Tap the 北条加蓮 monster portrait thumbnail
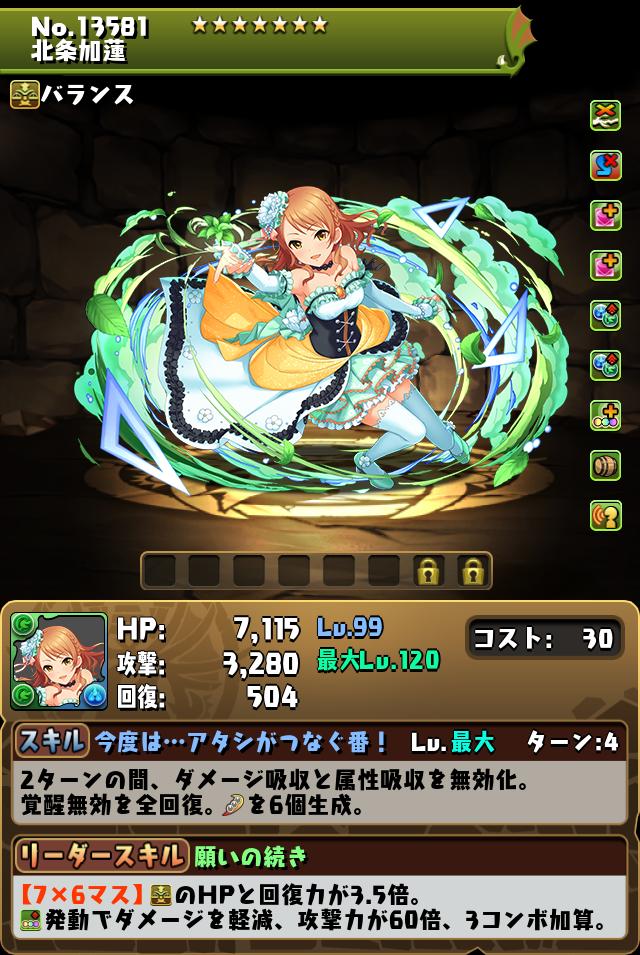 (59, 661)
